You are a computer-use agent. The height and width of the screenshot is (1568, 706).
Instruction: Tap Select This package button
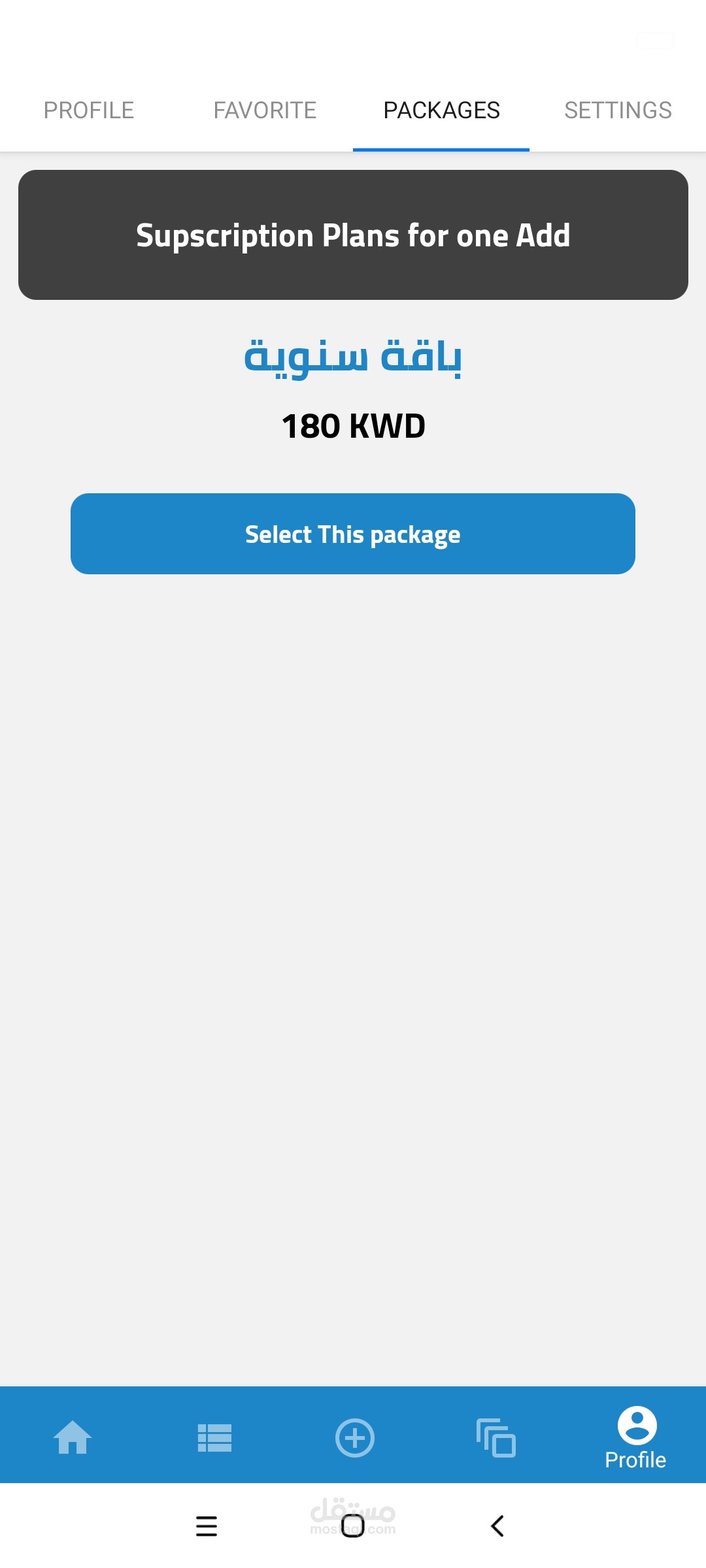353,534
